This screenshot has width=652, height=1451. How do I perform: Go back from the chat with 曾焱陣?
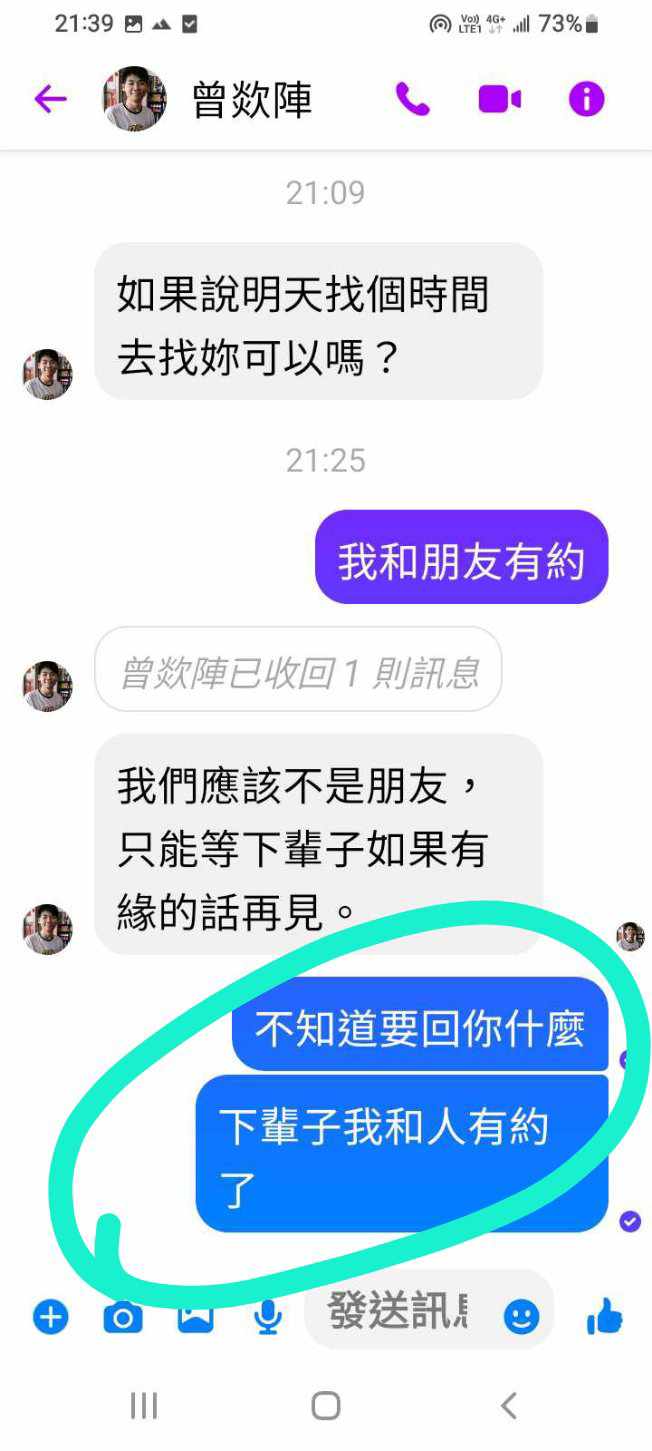pyautogui.click(x=50, y=99)
